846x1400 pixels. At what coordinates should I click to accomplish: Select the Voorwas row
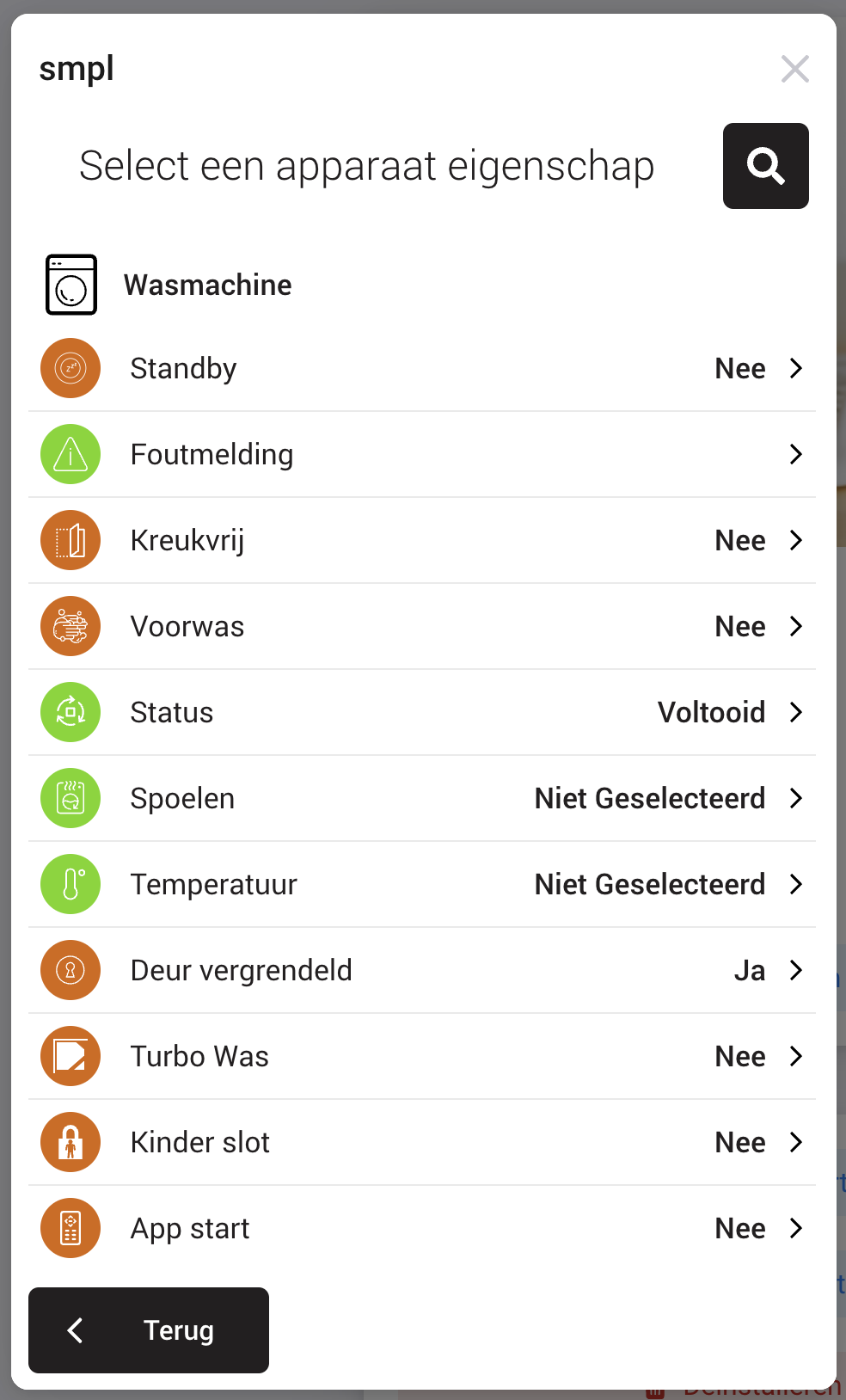421,626
